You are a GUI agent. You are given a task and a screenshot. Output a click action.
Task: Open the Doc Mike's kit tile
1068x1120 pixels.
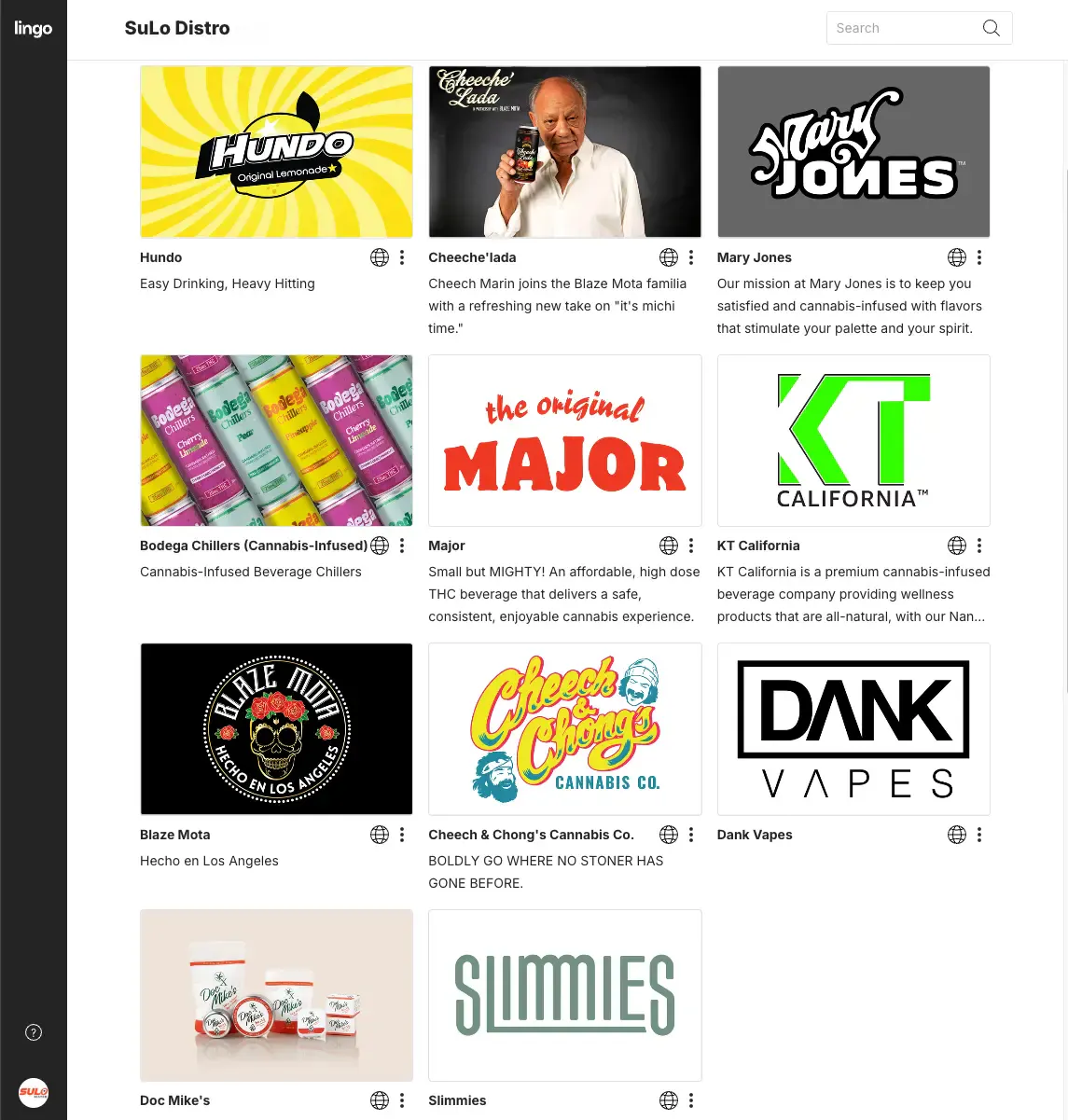point(276,995)
